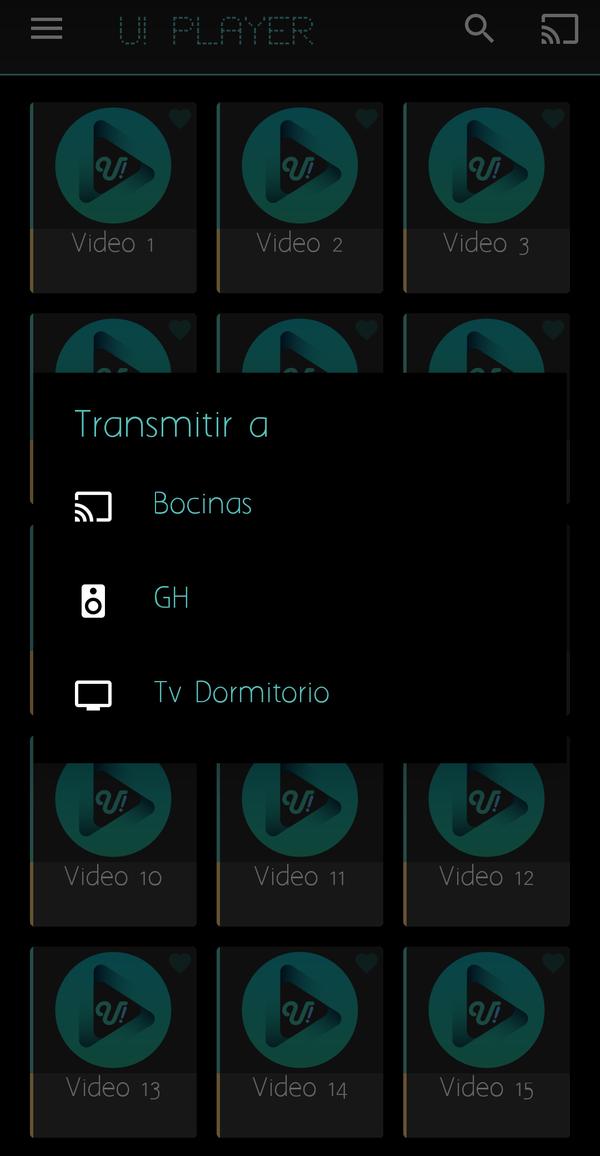
Task: Open Video 2 tile
Action: coord(300,198)
